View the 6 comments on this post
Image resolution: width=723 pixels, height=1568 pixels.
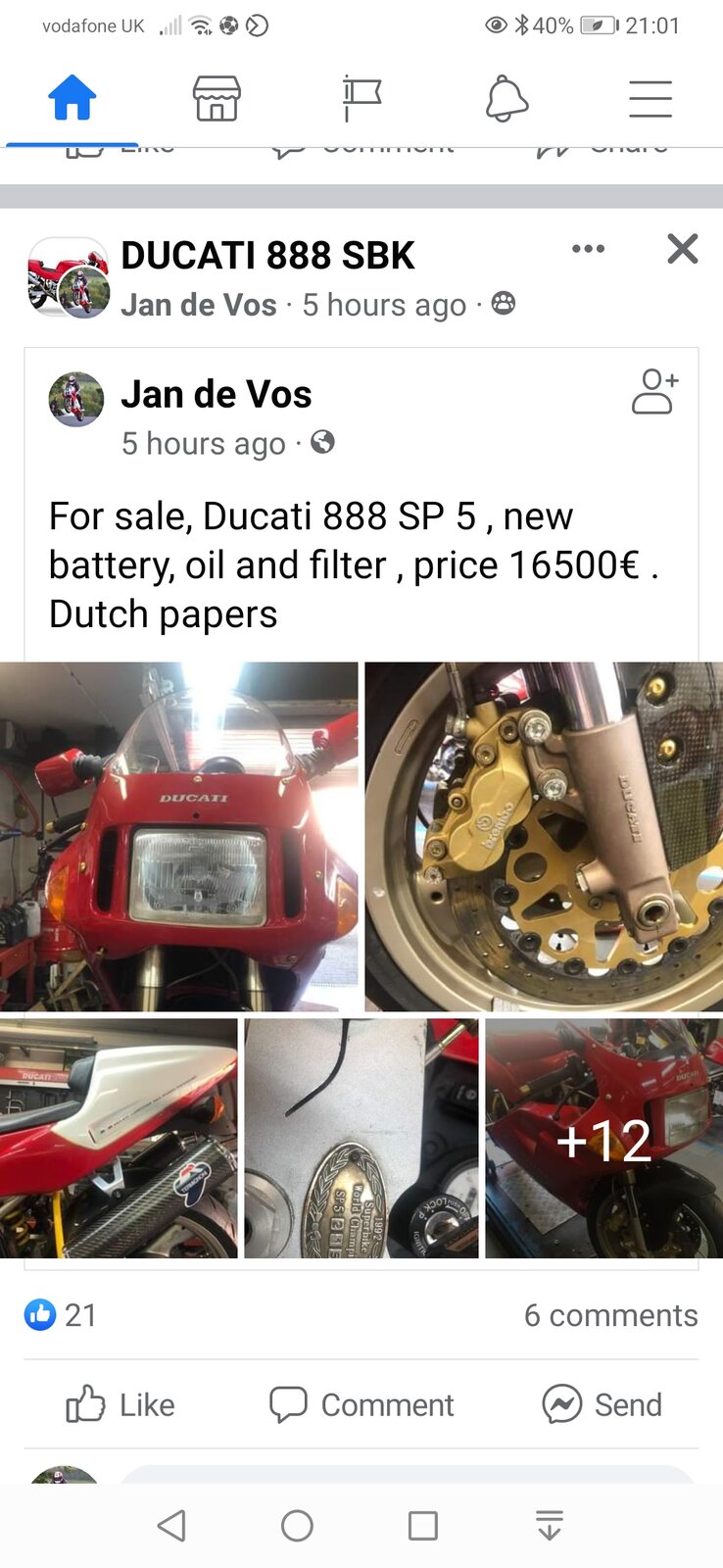point(610,1315)
